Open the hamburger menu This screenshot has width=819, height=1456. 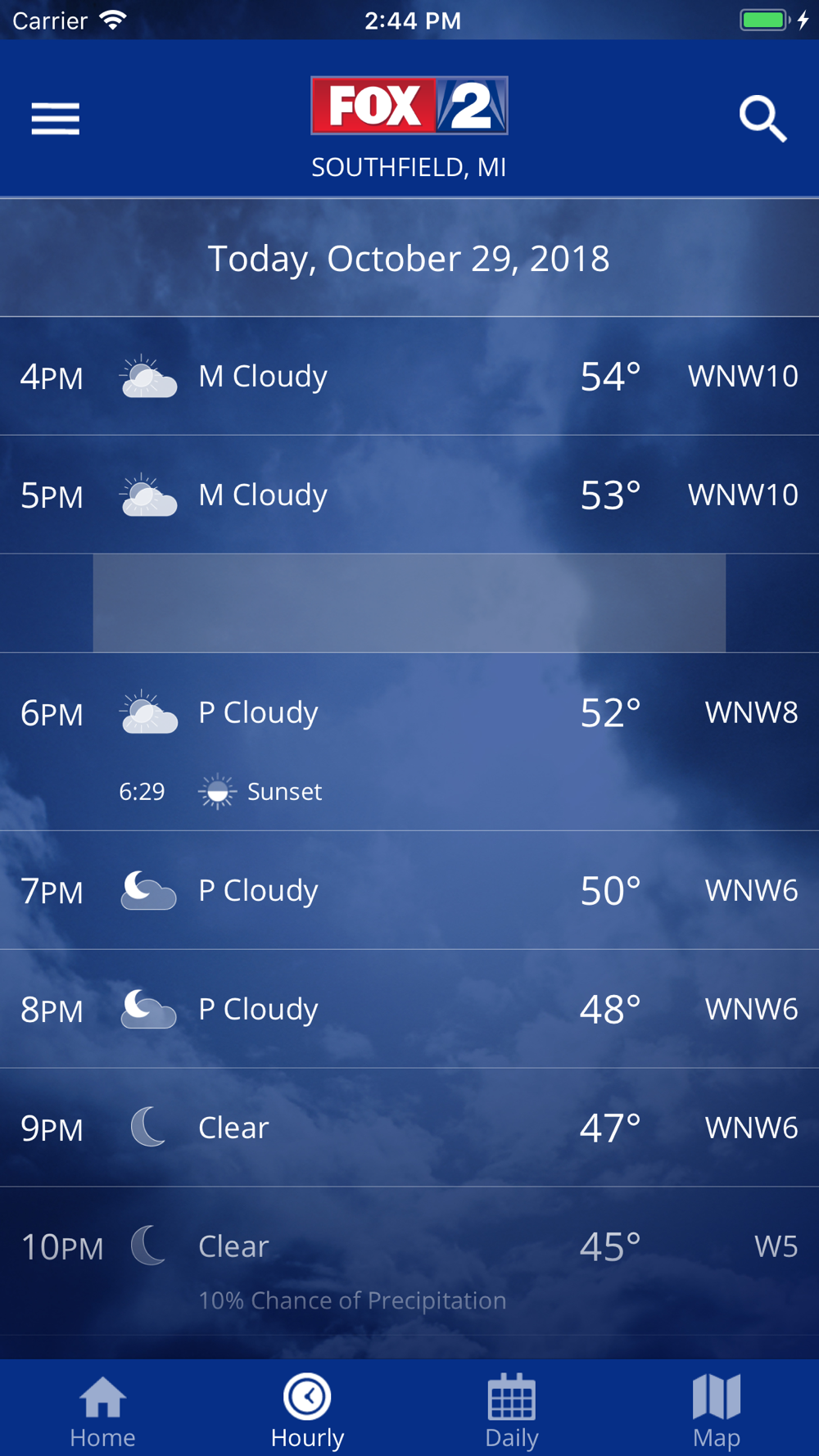click(x=56, y=119)
